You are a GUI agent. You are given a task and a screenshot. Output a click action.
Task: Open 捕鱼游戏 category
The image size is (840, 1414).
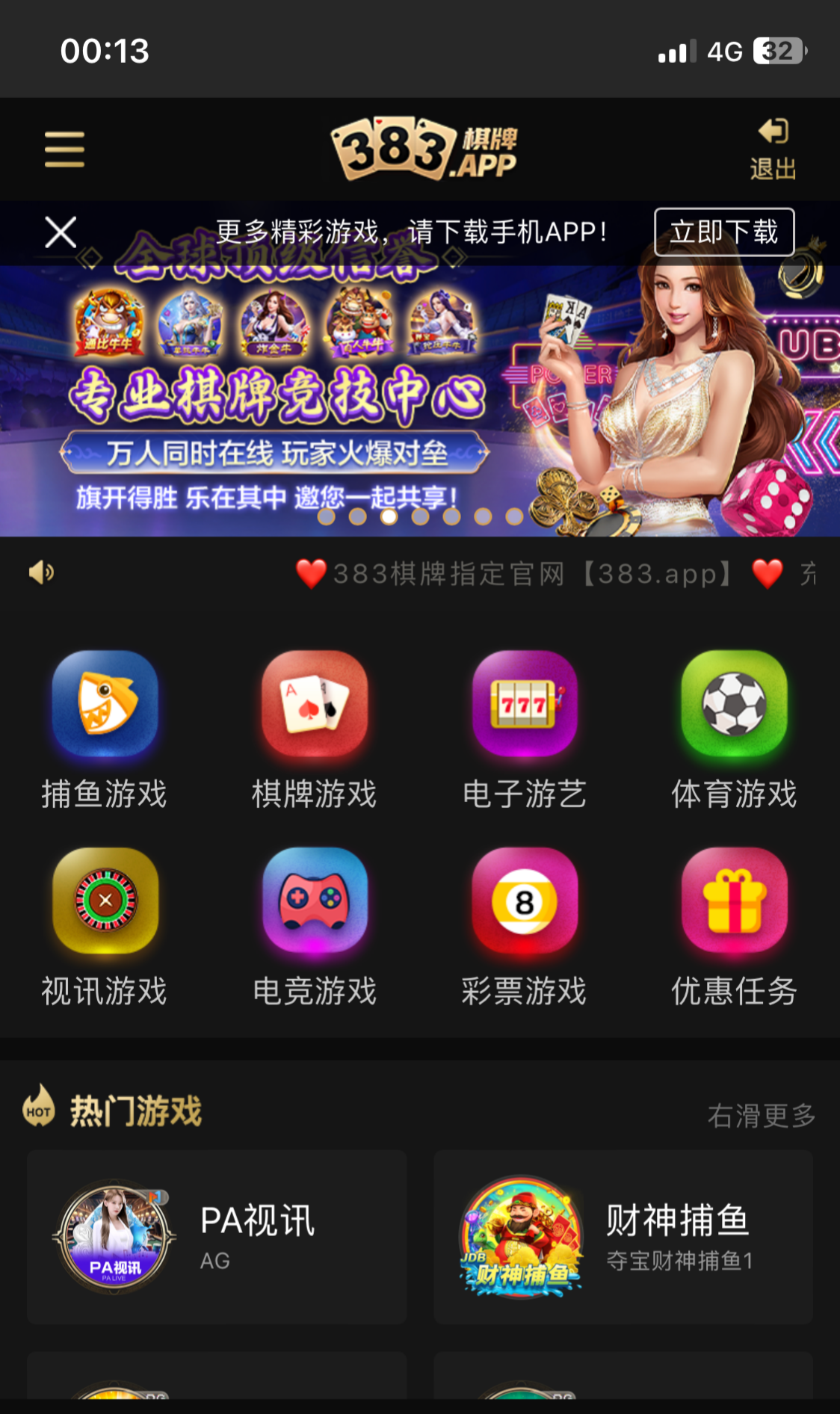coord(105,729)
